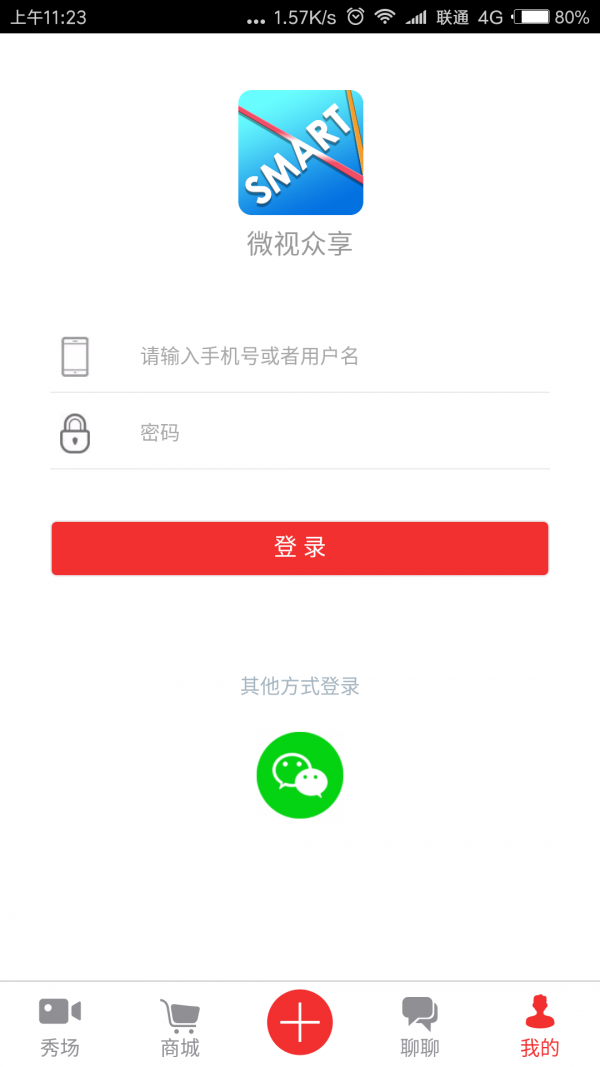Tap the red 登录 button

click(x=300, y=548)
